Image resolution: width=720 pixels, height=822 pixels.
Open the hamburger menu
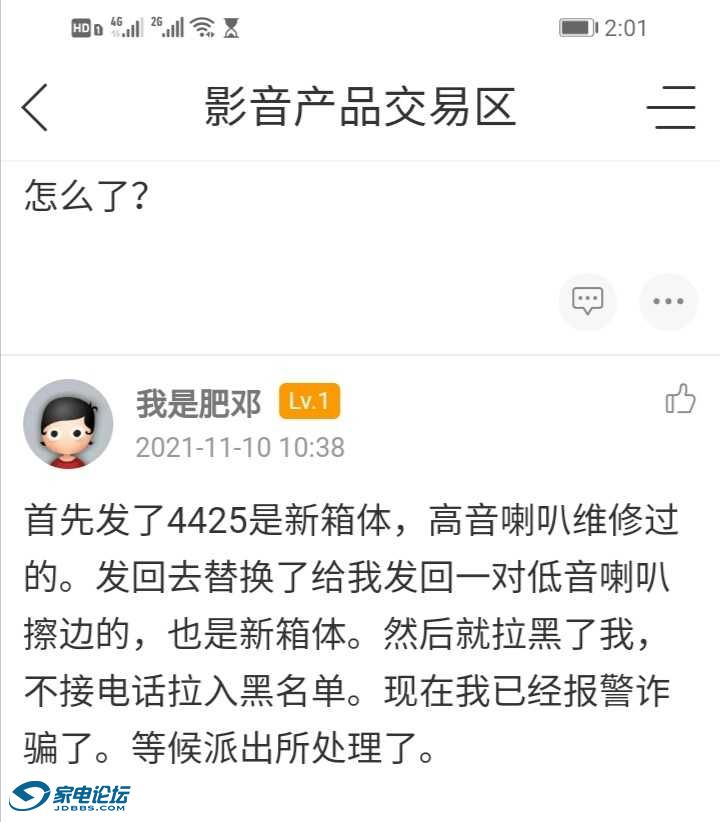click(x=670, y=108)
